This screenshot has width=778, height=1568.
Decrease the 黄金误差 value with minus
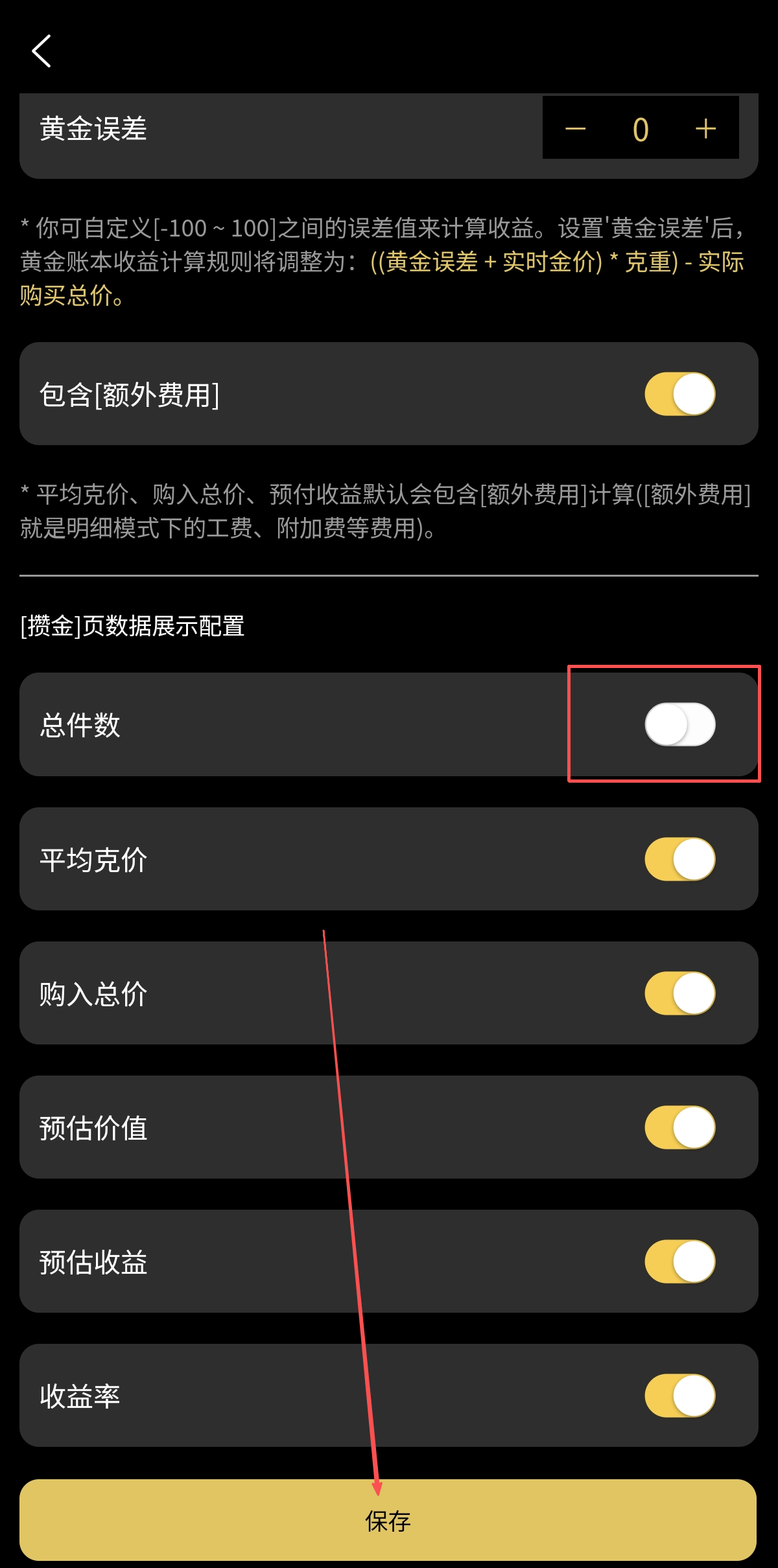575,129
